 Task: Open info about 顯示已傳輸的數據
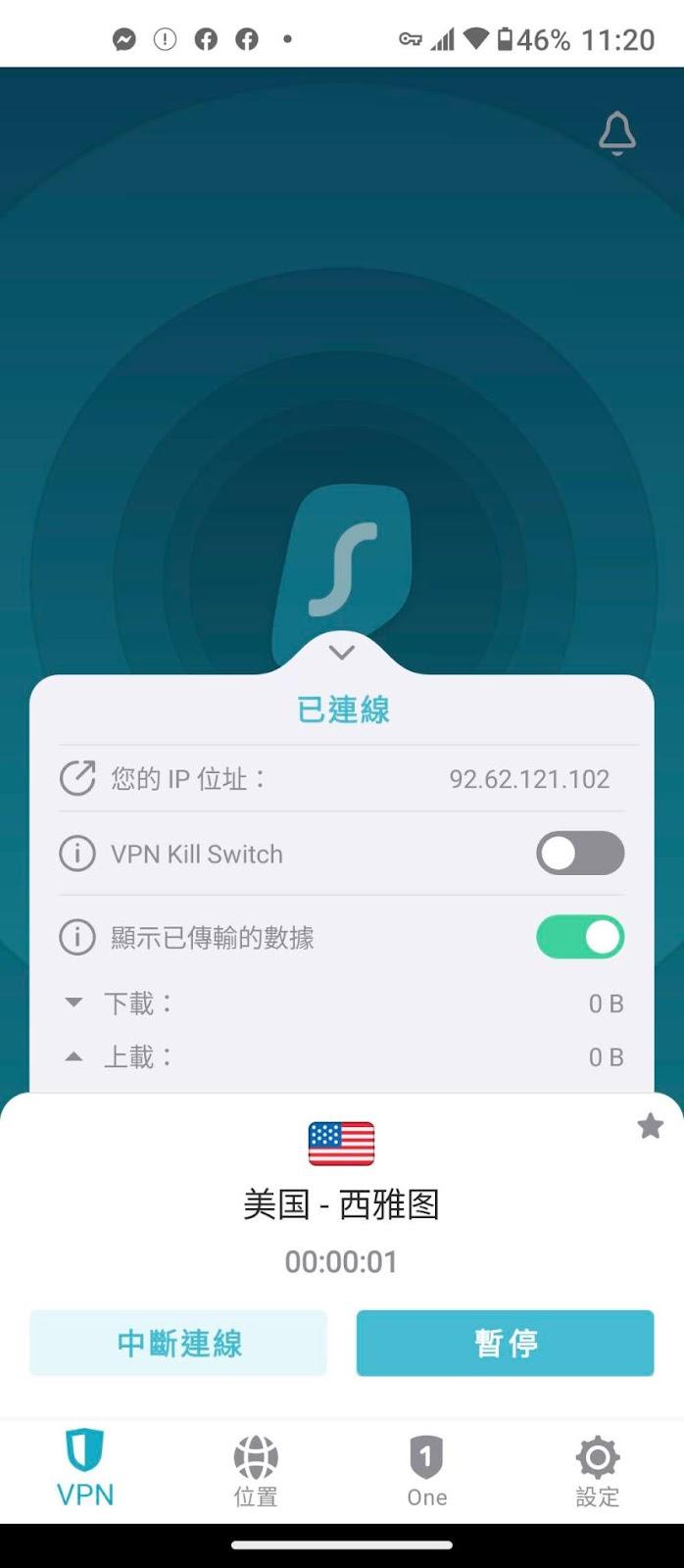click(77, 938)
